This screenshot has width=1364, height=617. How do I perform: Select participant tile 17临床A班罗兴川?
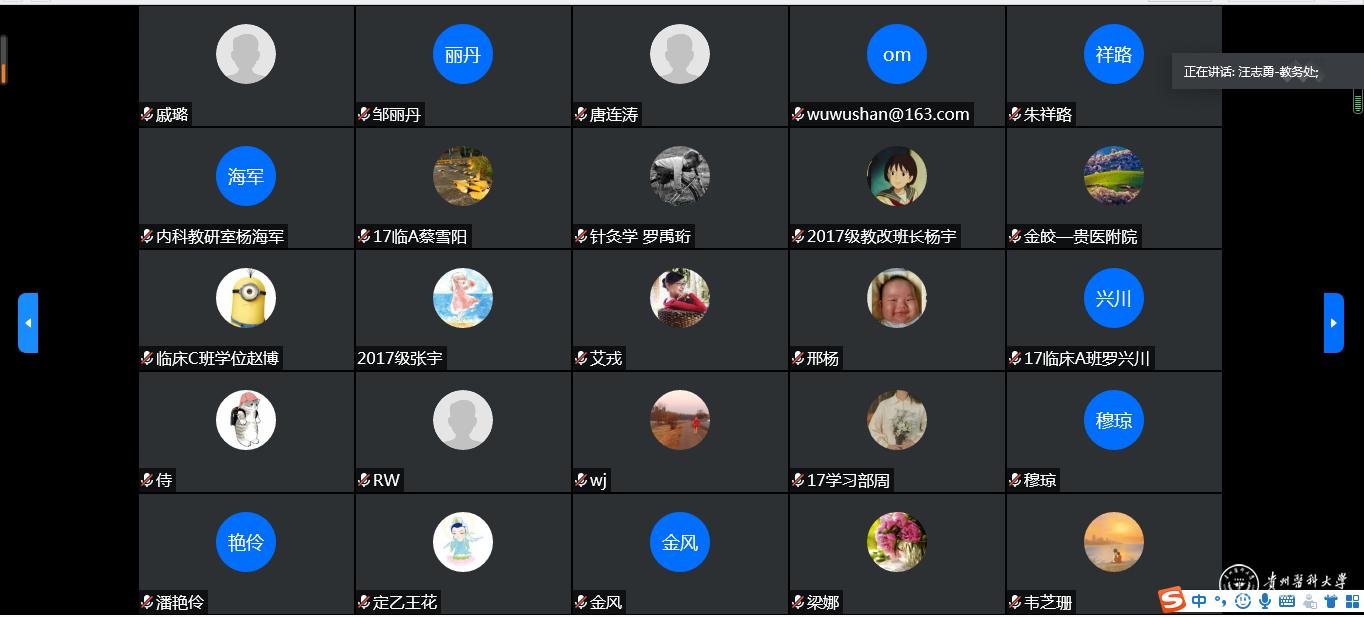(1114, 310)
